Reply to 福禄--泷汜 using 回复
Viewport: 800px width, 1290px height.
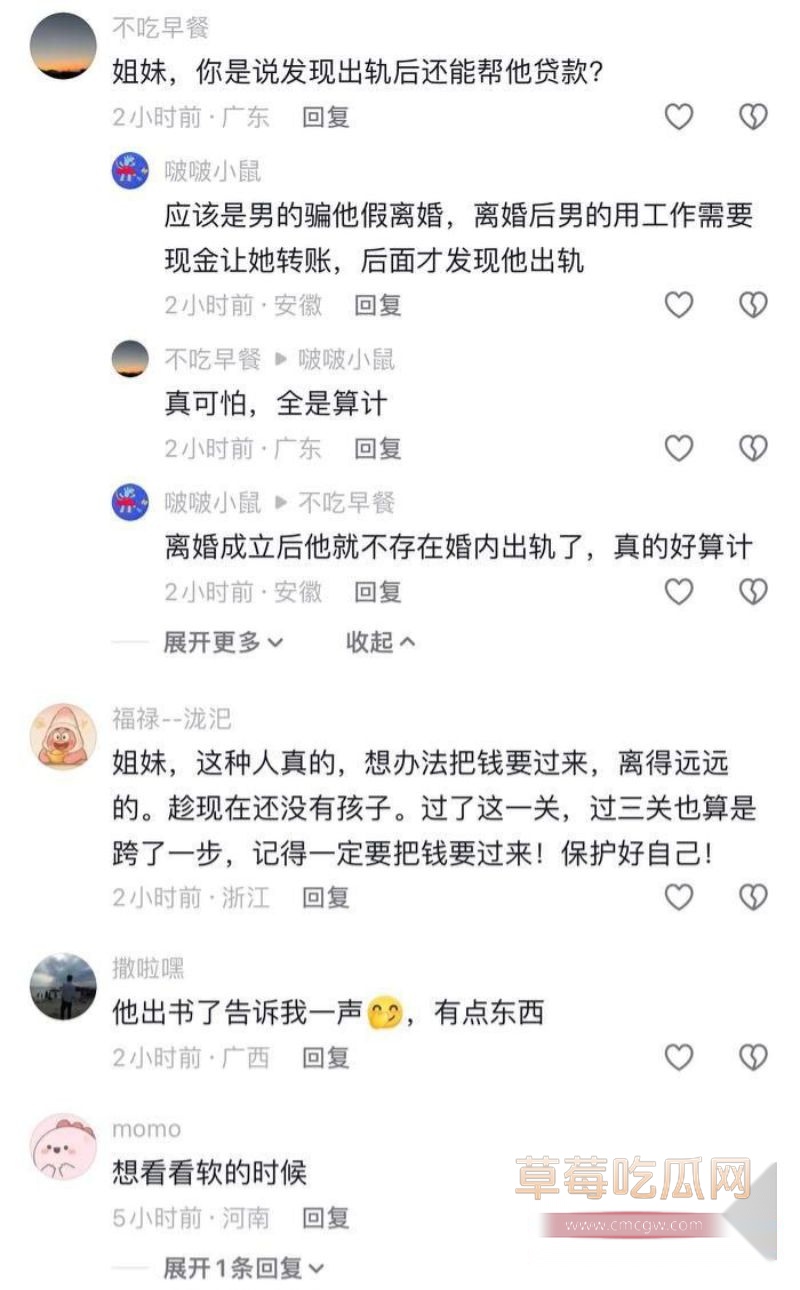[328, 899]
